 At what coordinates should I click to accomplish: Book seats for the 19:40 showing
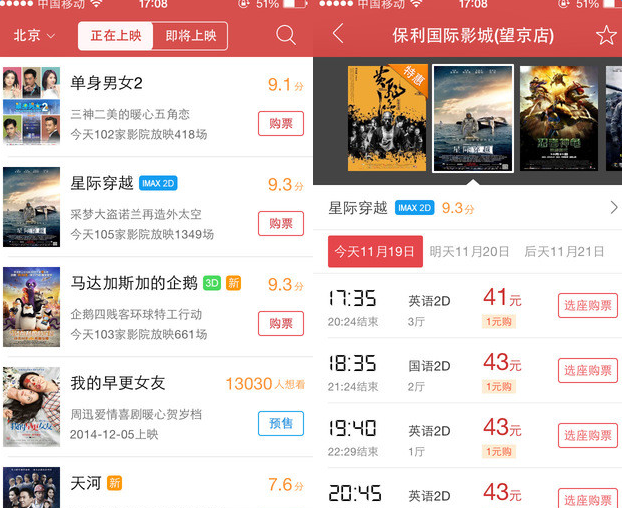coord(587,436)
